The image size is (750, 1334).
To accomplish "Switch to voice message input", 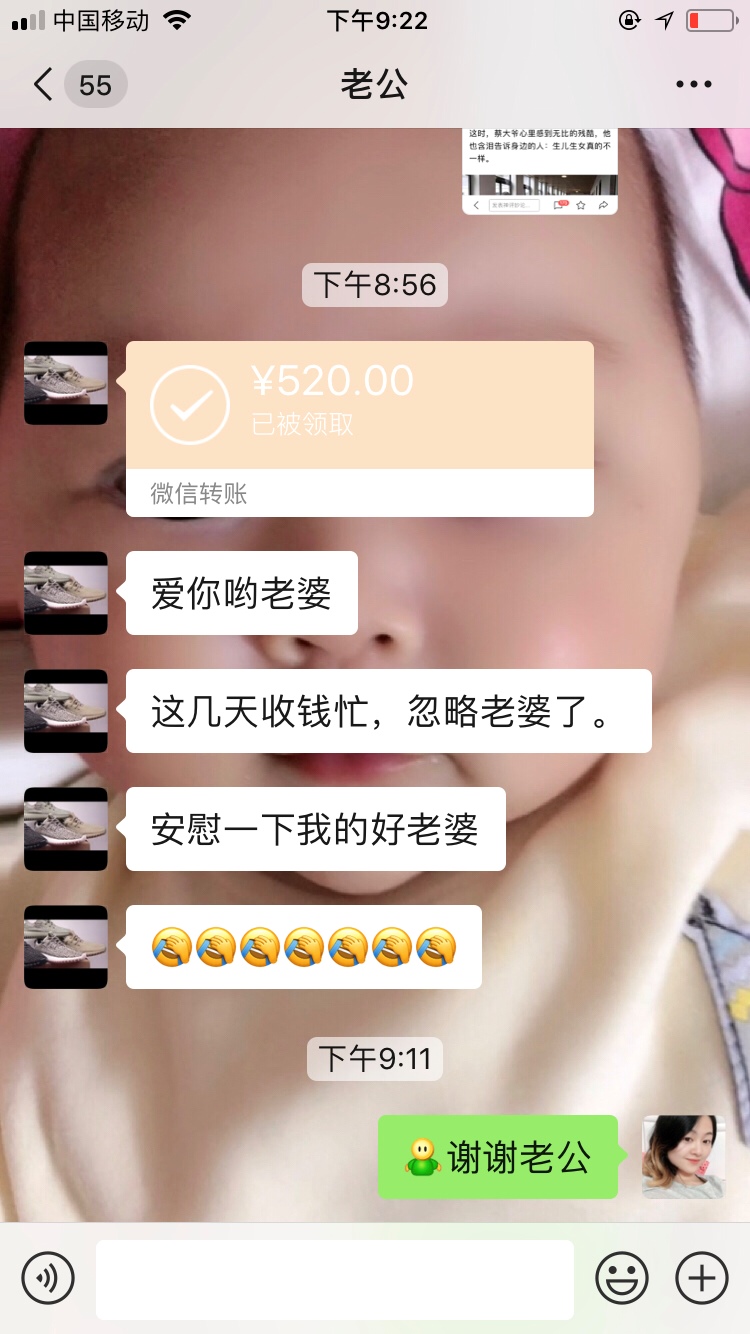I will point(48,1278).
